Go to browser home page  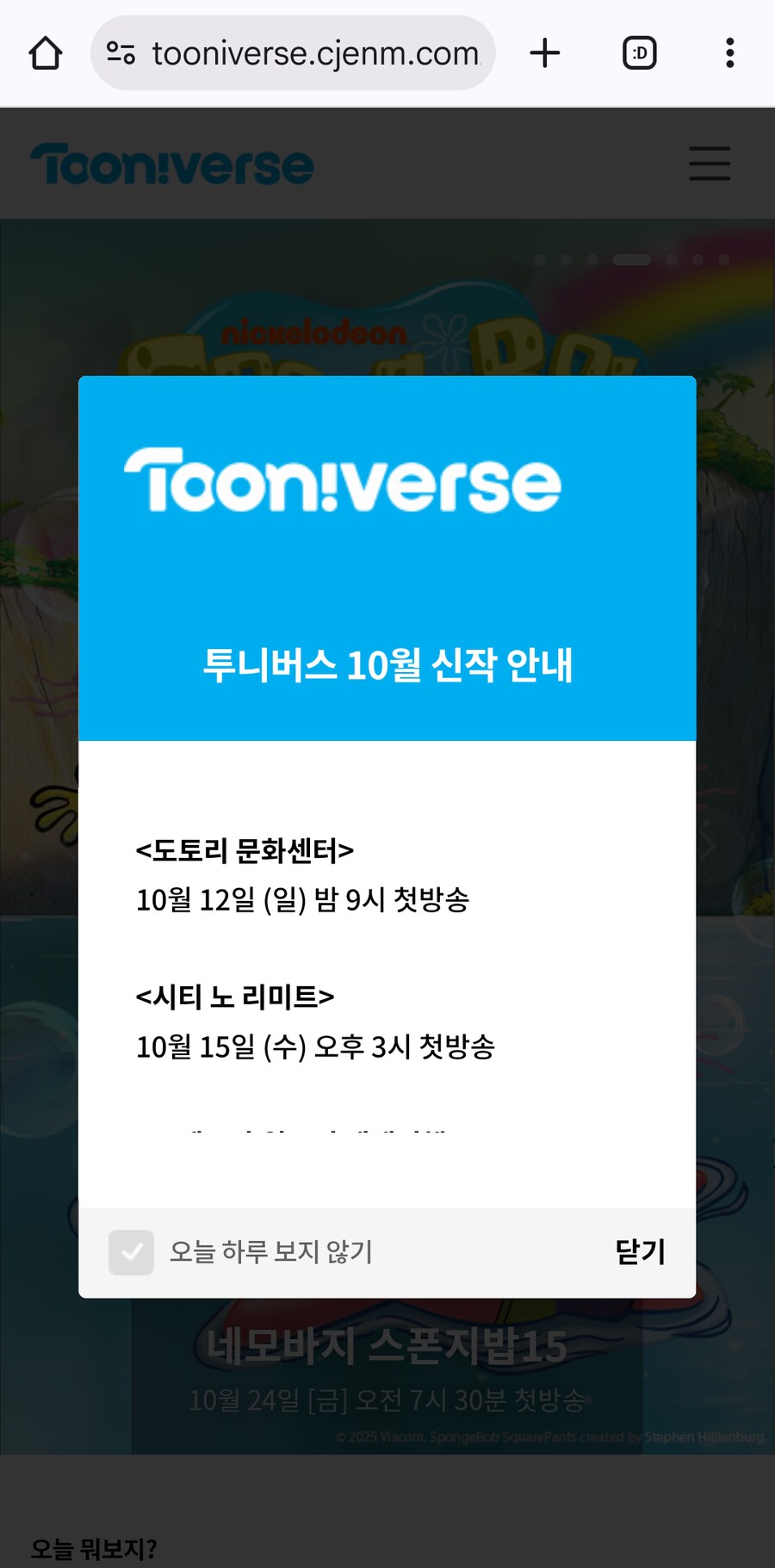click(x=46, y=53)
